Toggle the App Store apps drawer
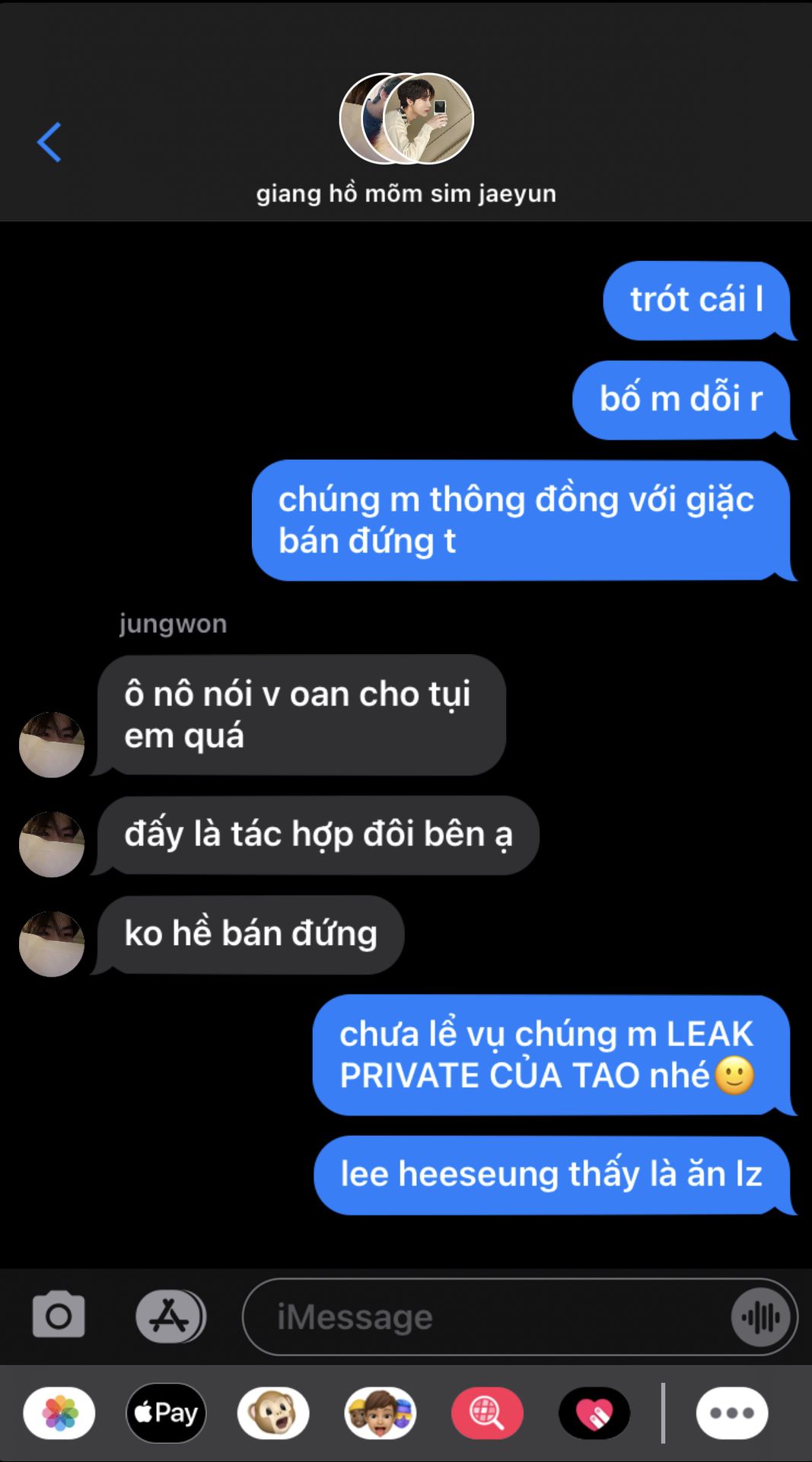The width and height of the screenshot is (812, 1462). 170,1317
